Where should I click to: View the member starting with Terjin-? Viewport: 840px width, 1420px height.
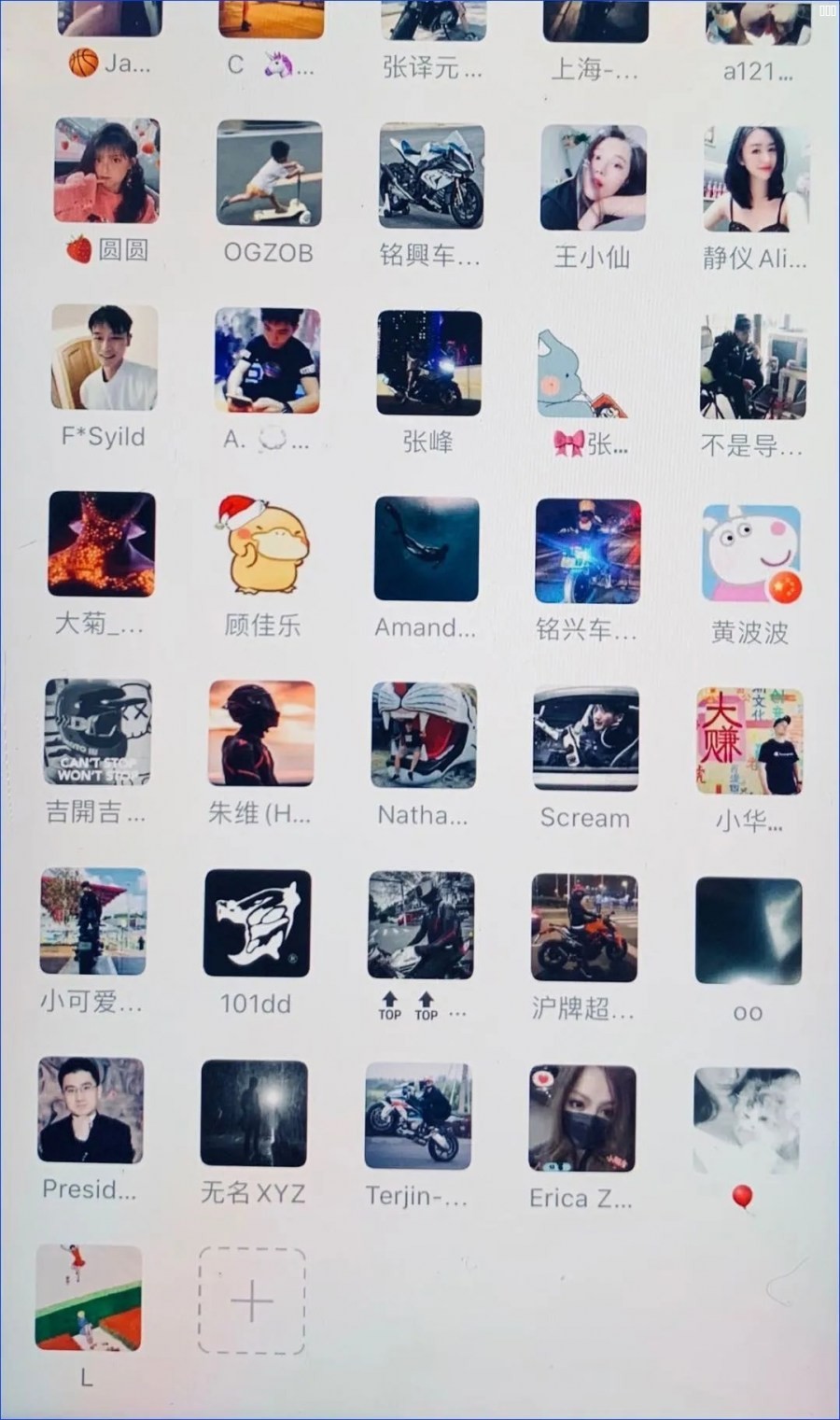pos(417,1116)
